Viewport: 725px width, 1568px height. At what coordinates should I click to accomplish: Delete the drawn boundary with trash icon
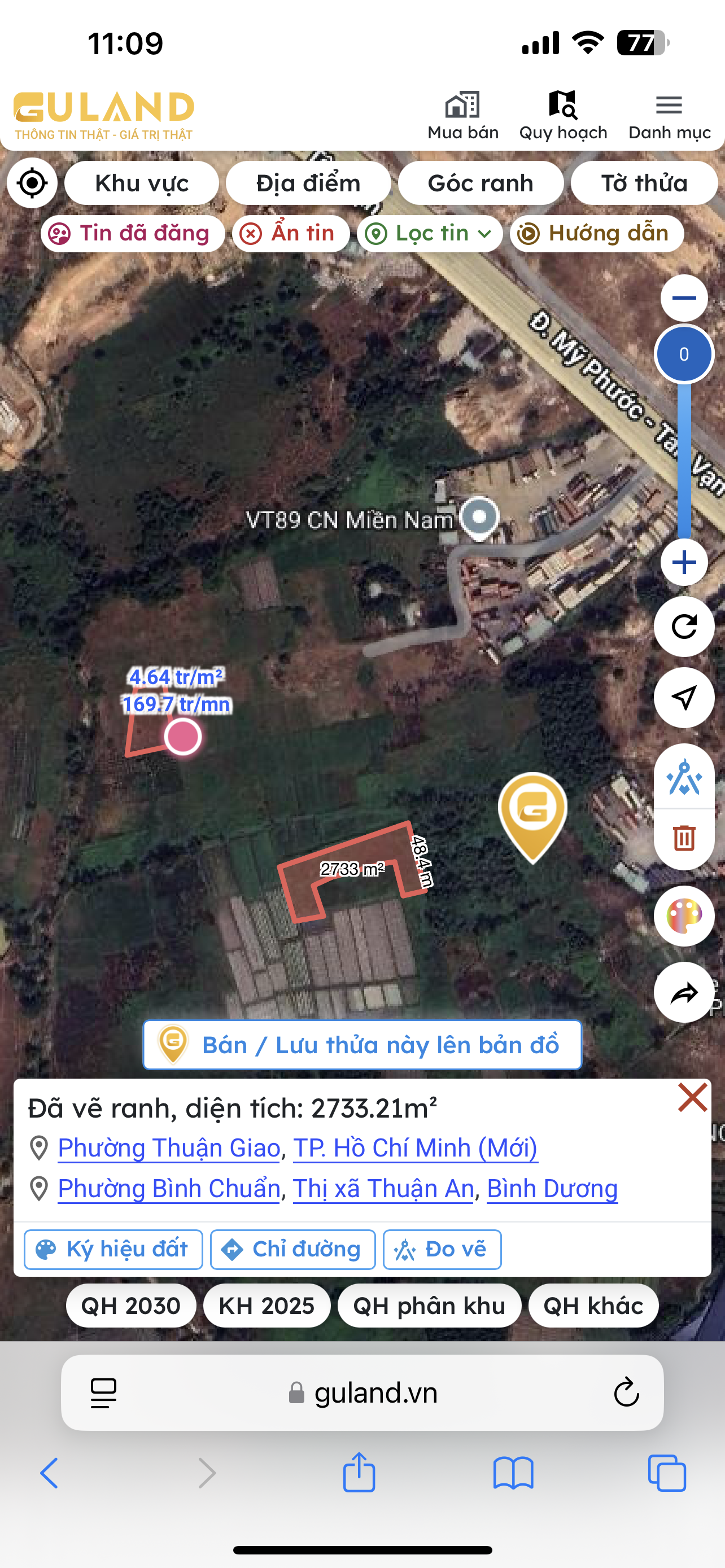pyautogui.click(x=684, y=838)
